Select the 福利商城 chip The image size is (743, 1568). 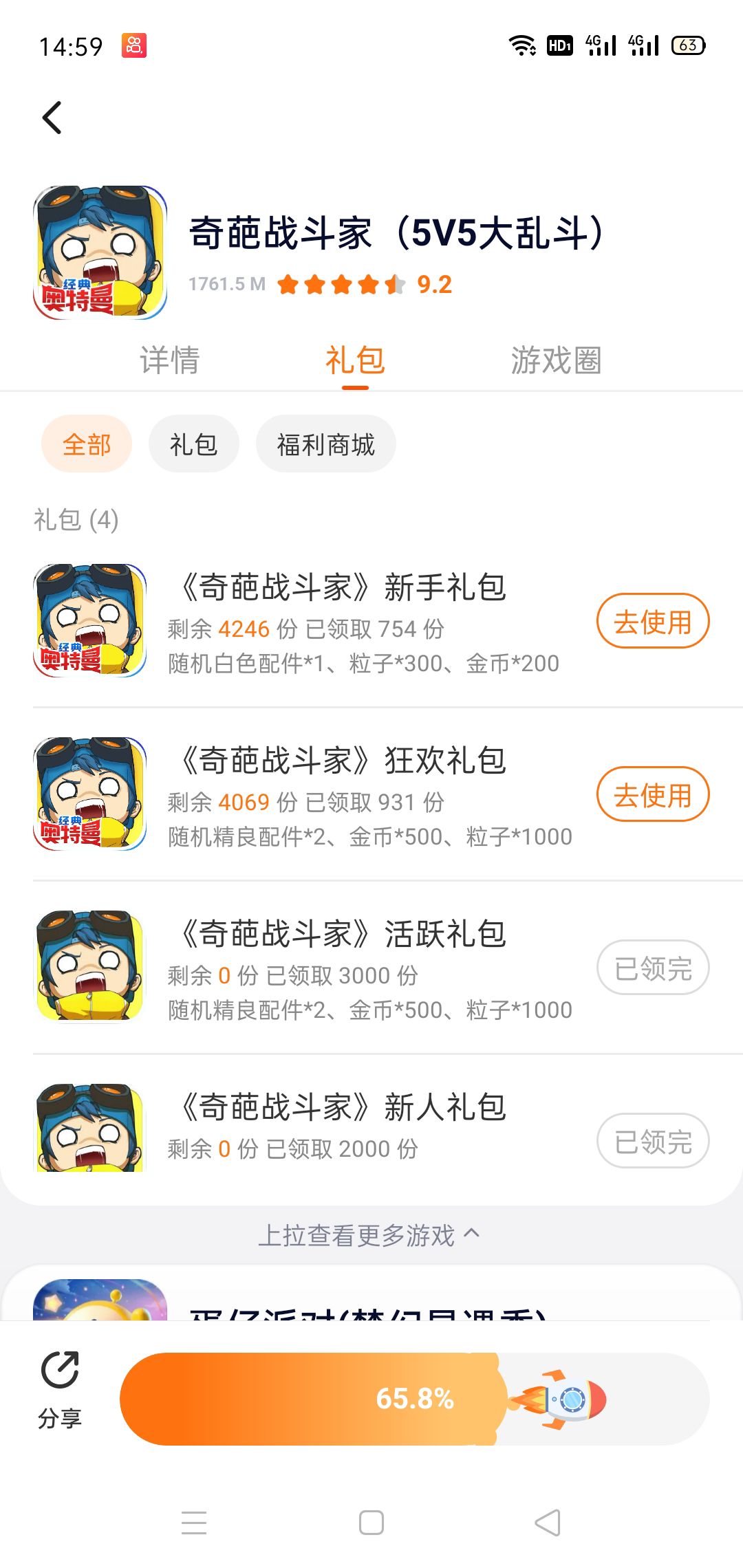[325, 444]
